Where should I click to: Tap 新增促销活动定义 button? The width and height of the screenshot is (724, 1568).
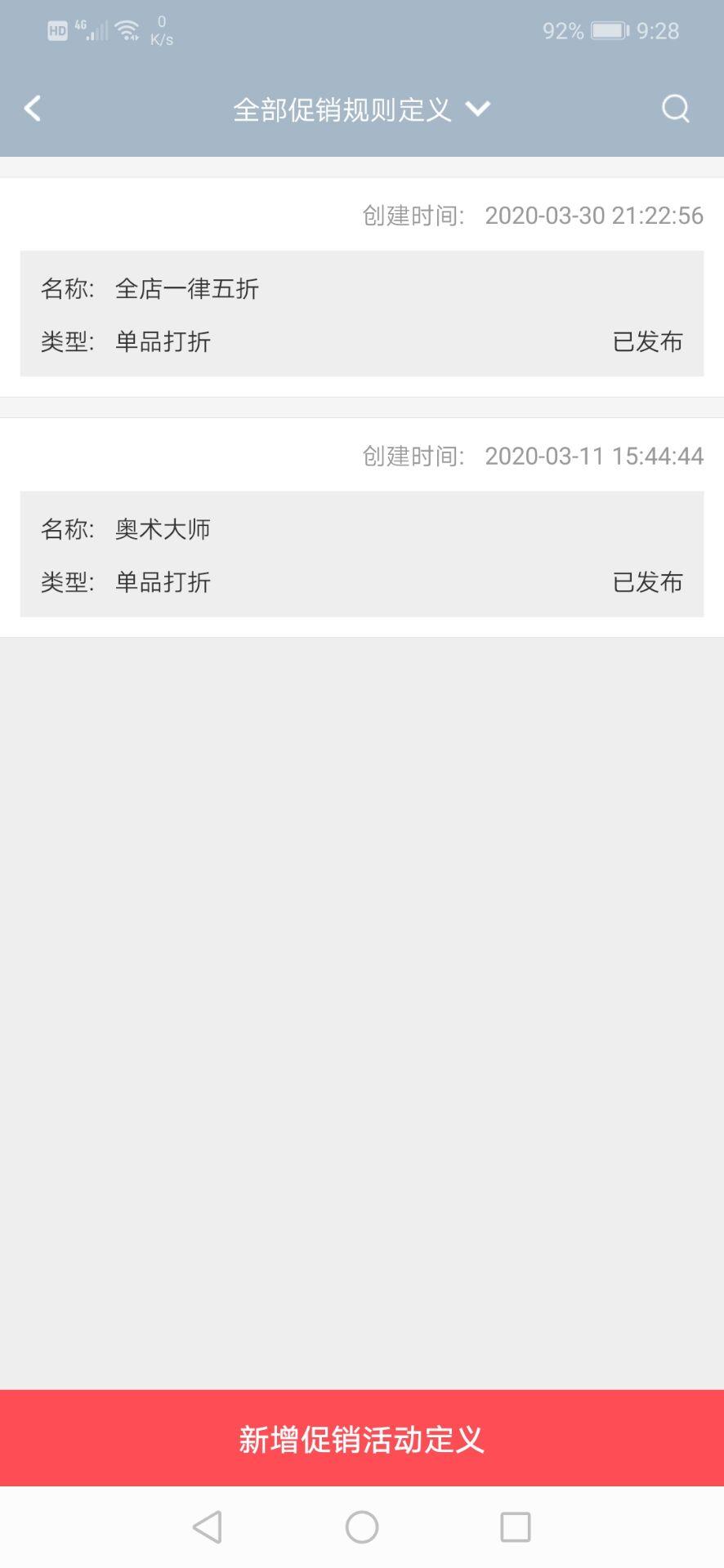click(x=361, y=1439)
